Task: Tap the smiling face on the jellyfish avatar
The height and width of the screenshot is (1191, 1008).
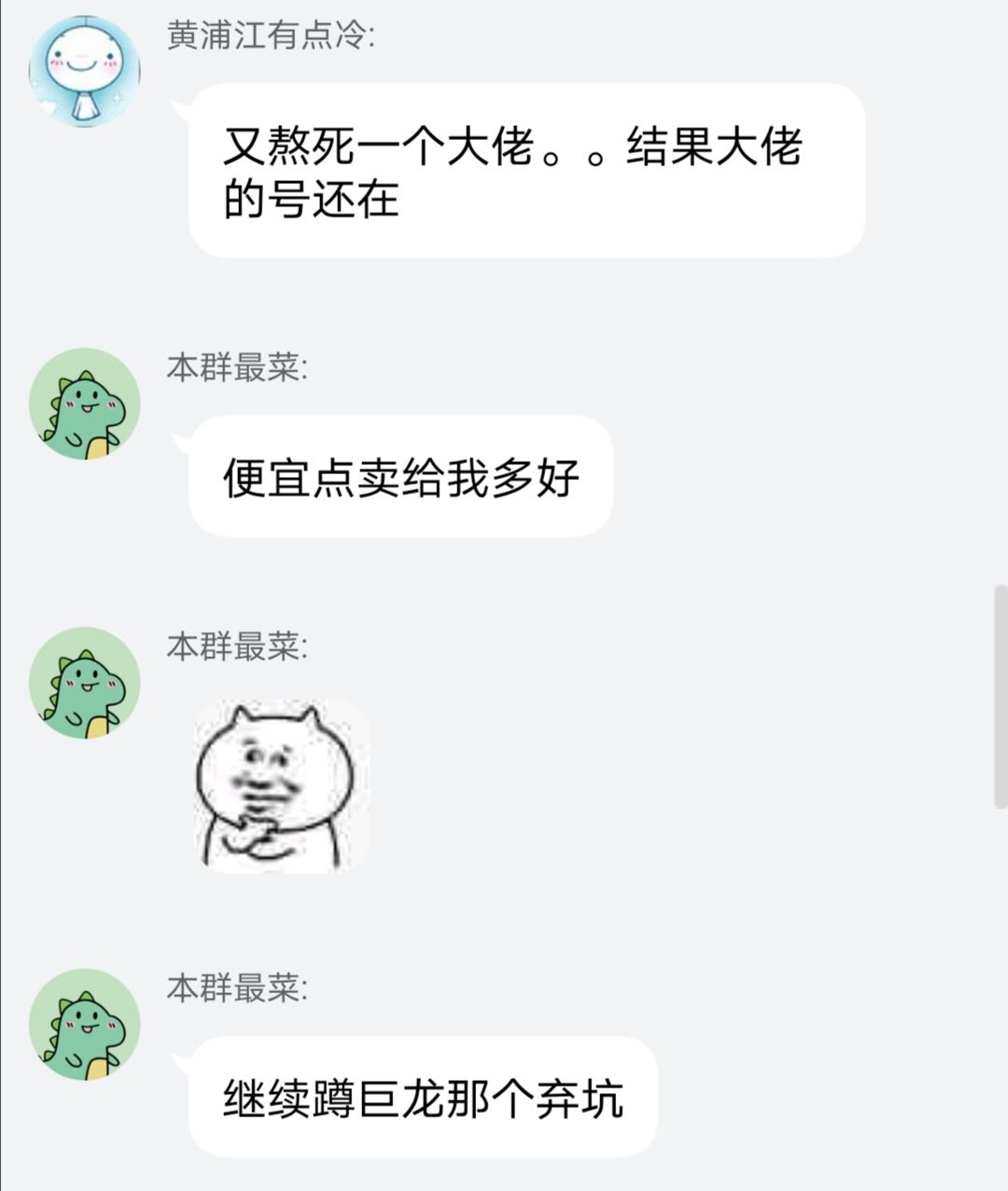Action: click(x=85, y=58)
